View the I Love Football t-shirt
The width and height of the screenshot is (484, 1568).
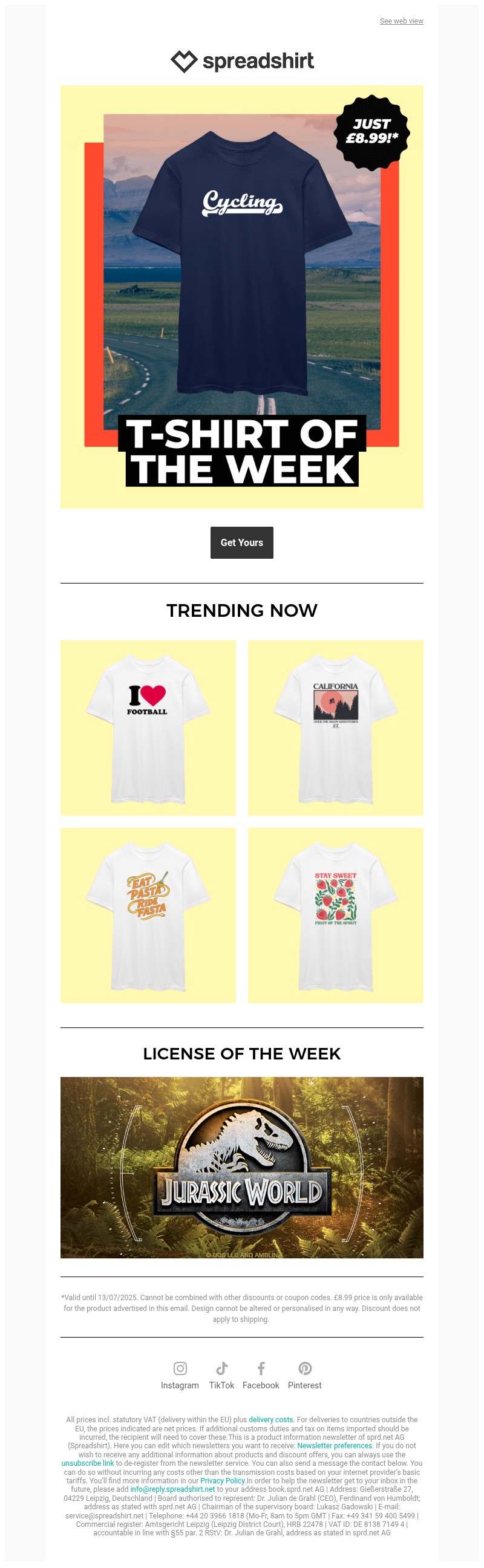(148, 727)
